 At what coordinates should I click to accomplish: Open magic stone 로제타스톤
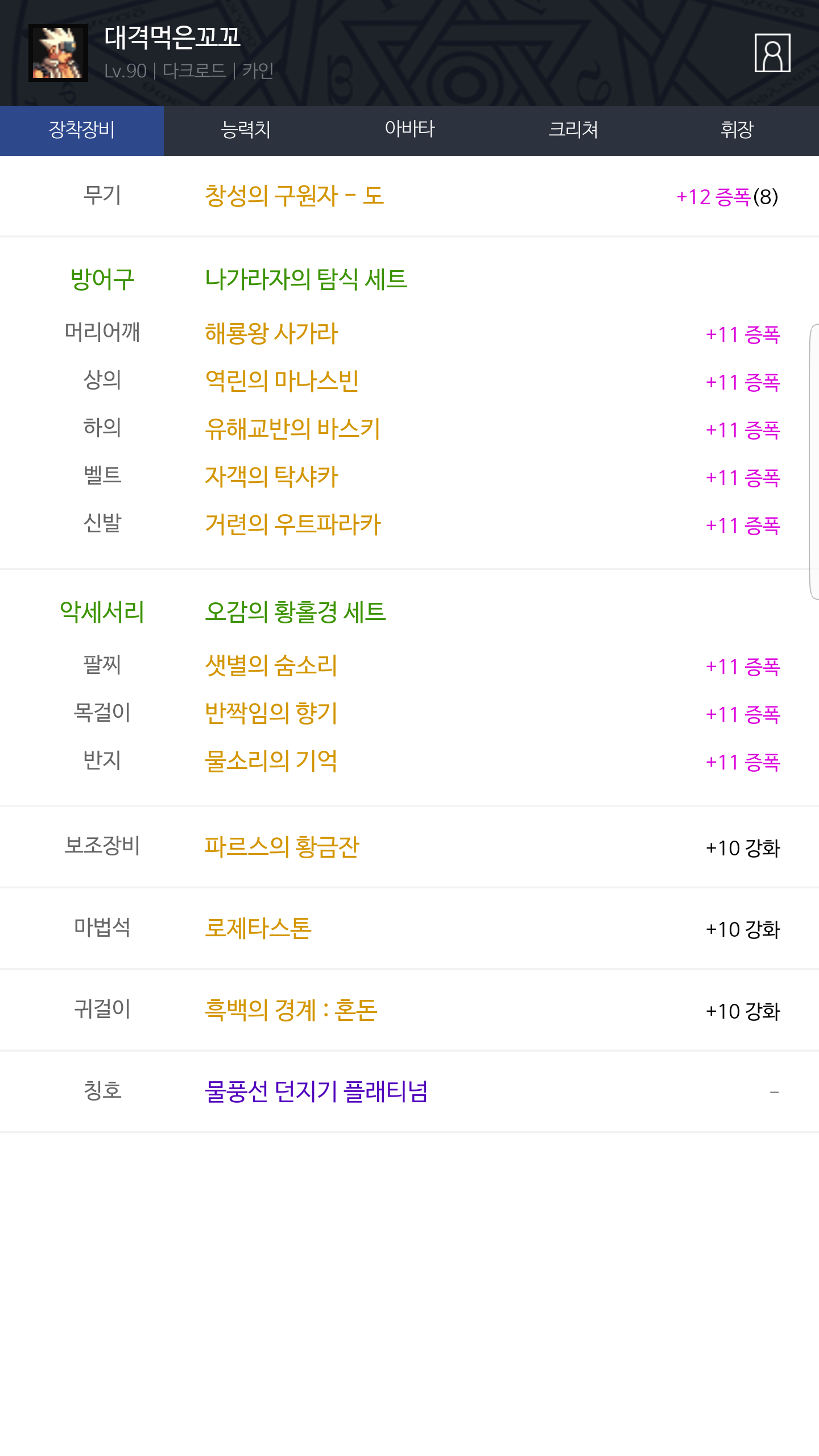258,928
